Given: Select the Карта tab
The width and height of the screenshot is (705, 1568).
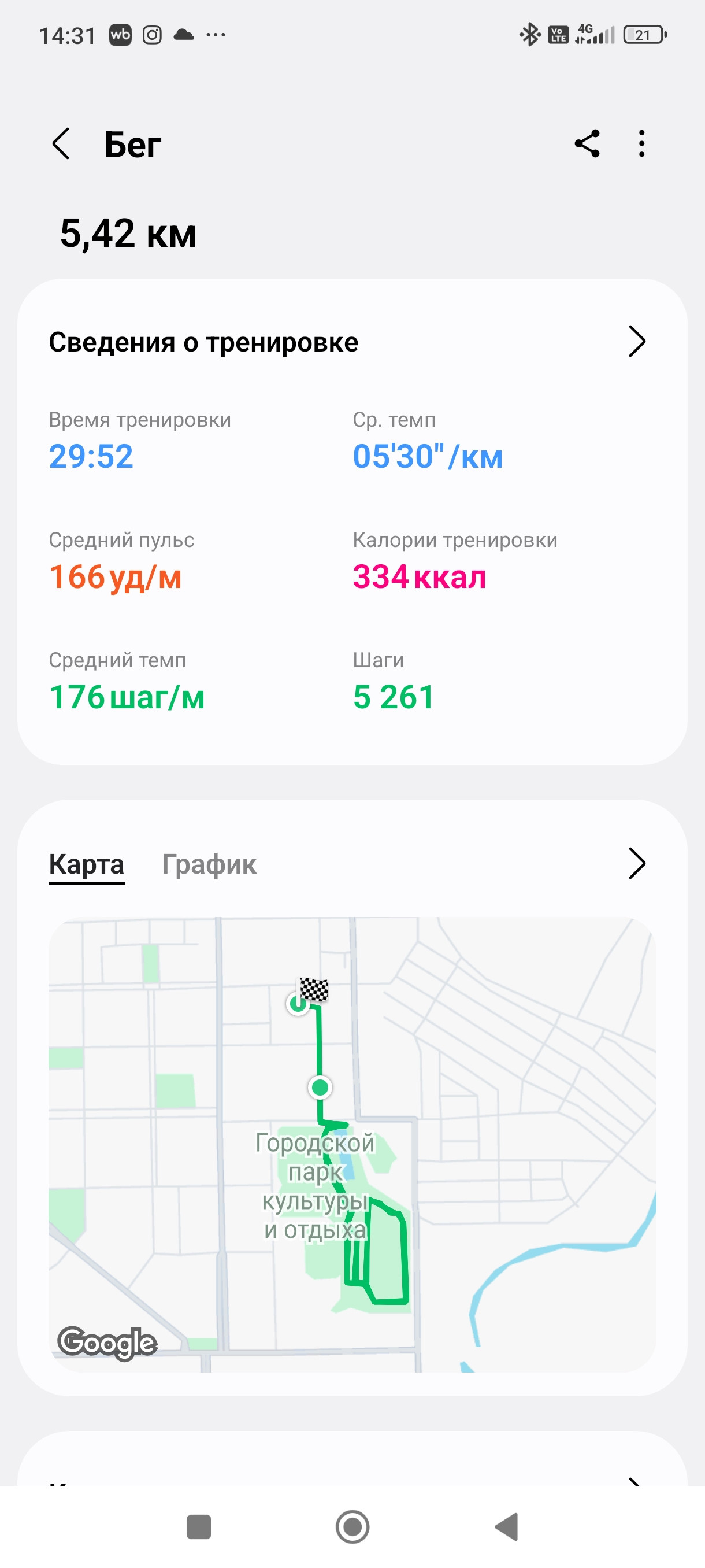Looking at the screenshot, I should (87, 864).
